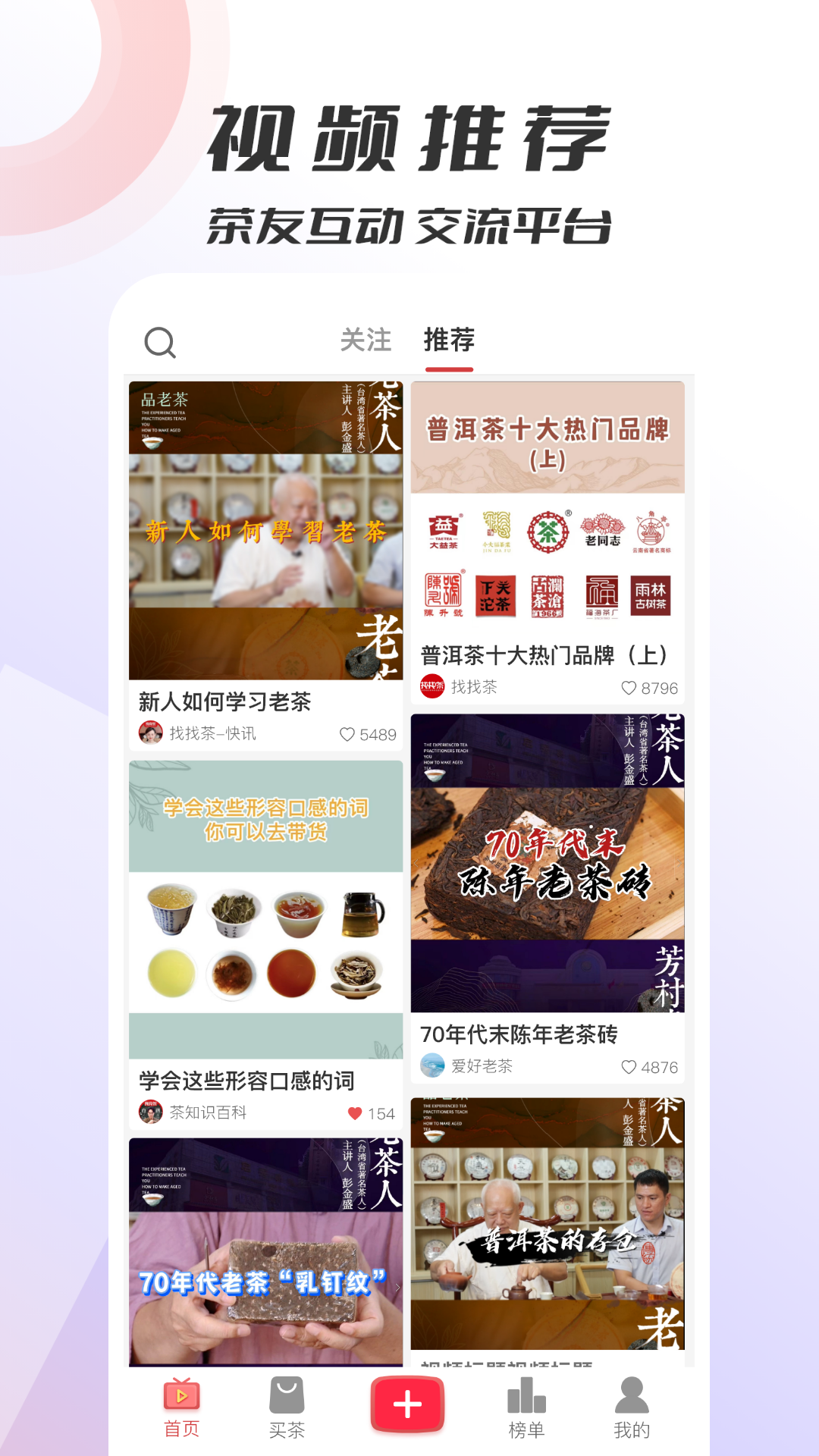Open 爱好老茶 author avatar
Viewport: 819px width, 1456px height.
pyautogui.click(x=434, y=1065)
